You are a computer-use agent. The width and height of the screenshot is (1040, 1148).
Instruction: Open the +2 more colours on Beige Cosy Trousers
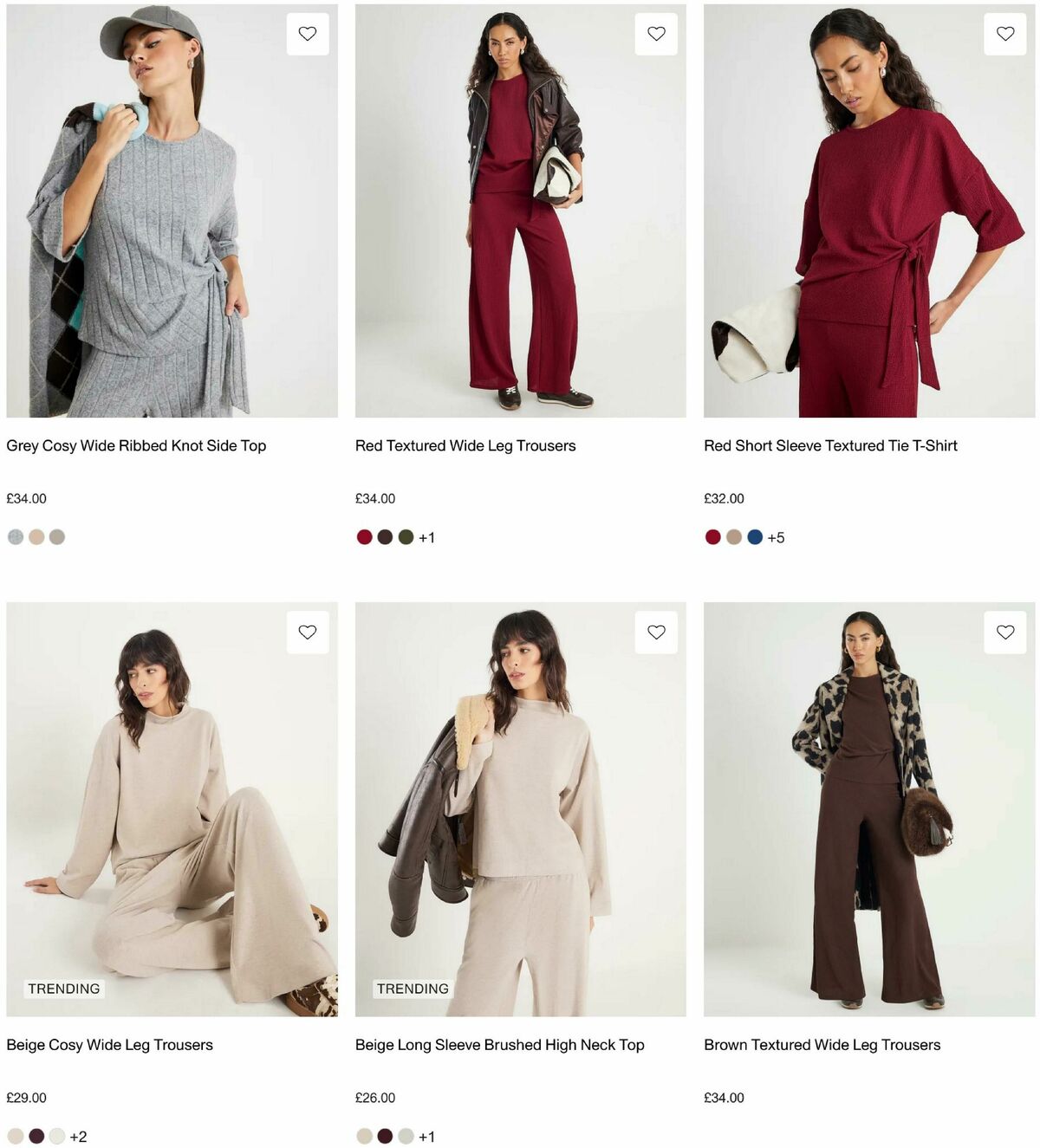pos(80,1136)
